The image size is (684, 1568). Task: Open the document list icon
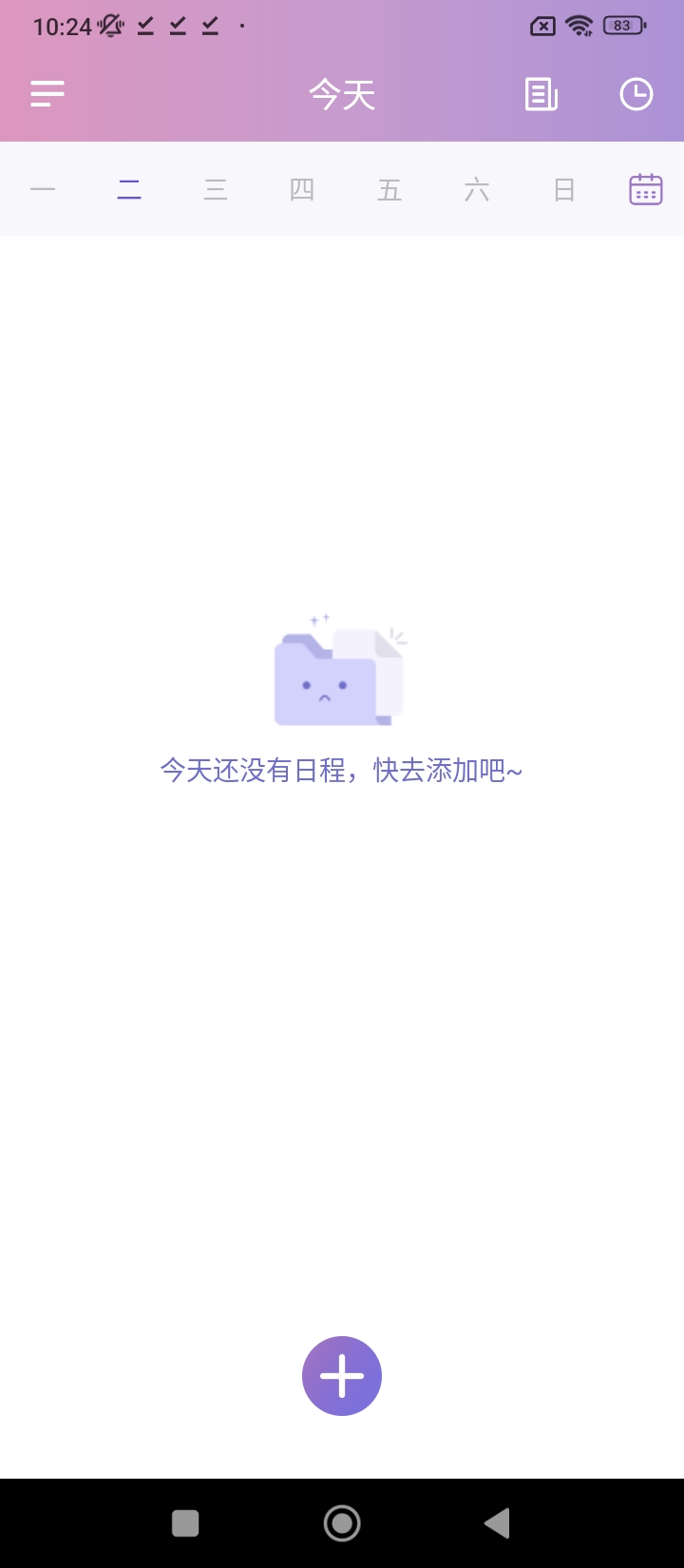click(x=541, y=94)
